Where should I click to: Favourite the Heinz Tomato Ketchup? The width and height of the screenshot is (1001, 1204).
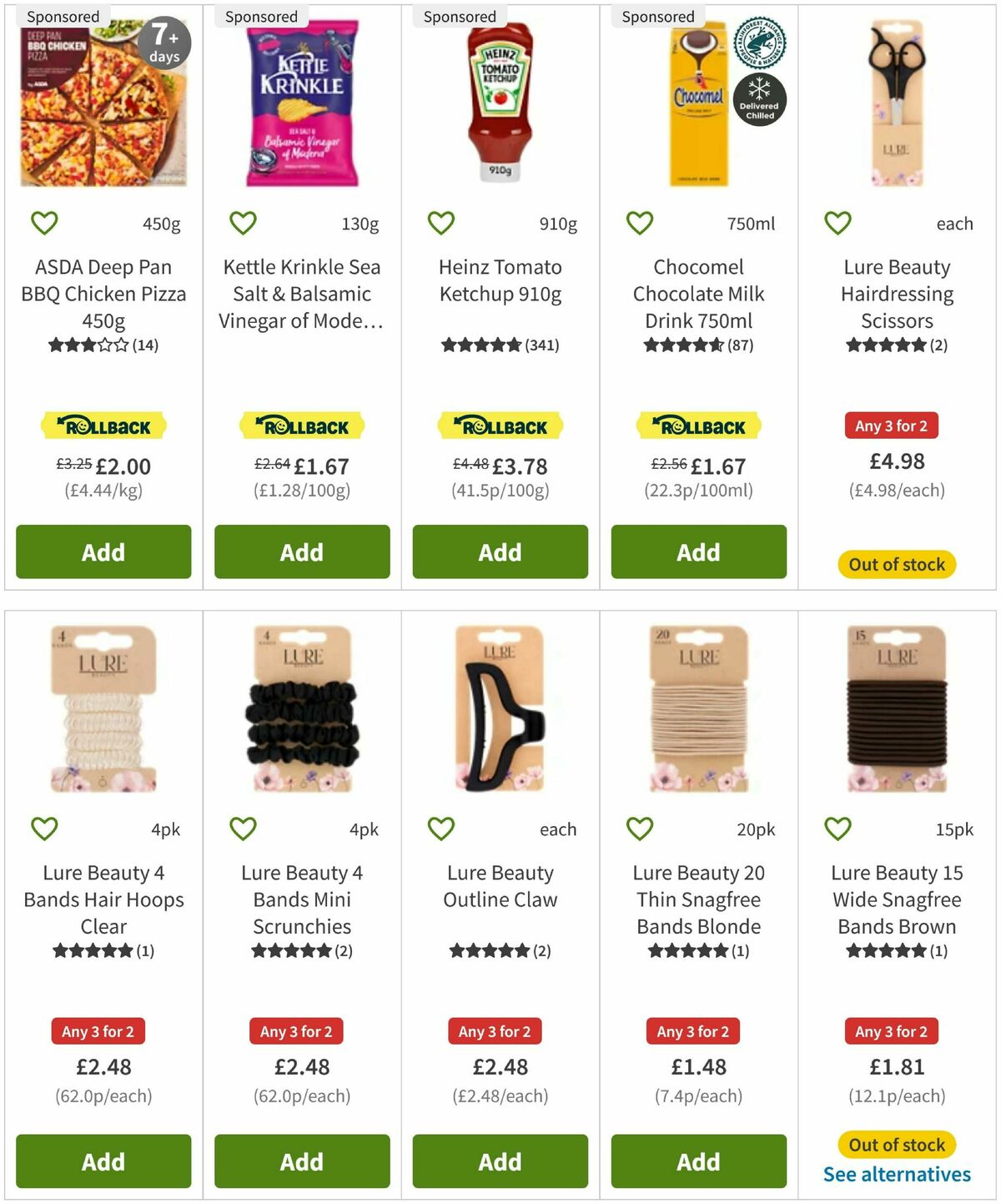440,223
